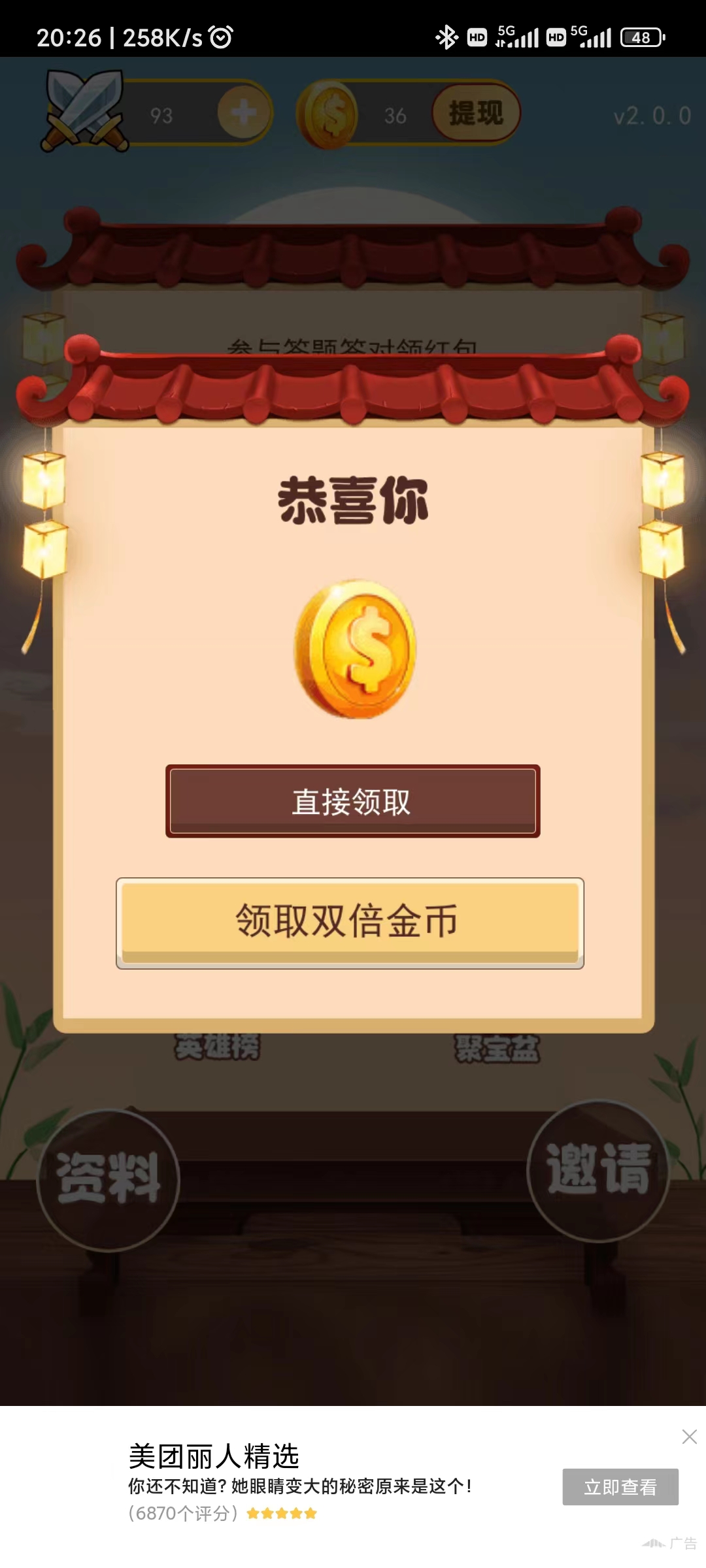Claim double coins with 领取双倍金币
The height and width of the screenshot is (1568, 706).
pos(350,922)
